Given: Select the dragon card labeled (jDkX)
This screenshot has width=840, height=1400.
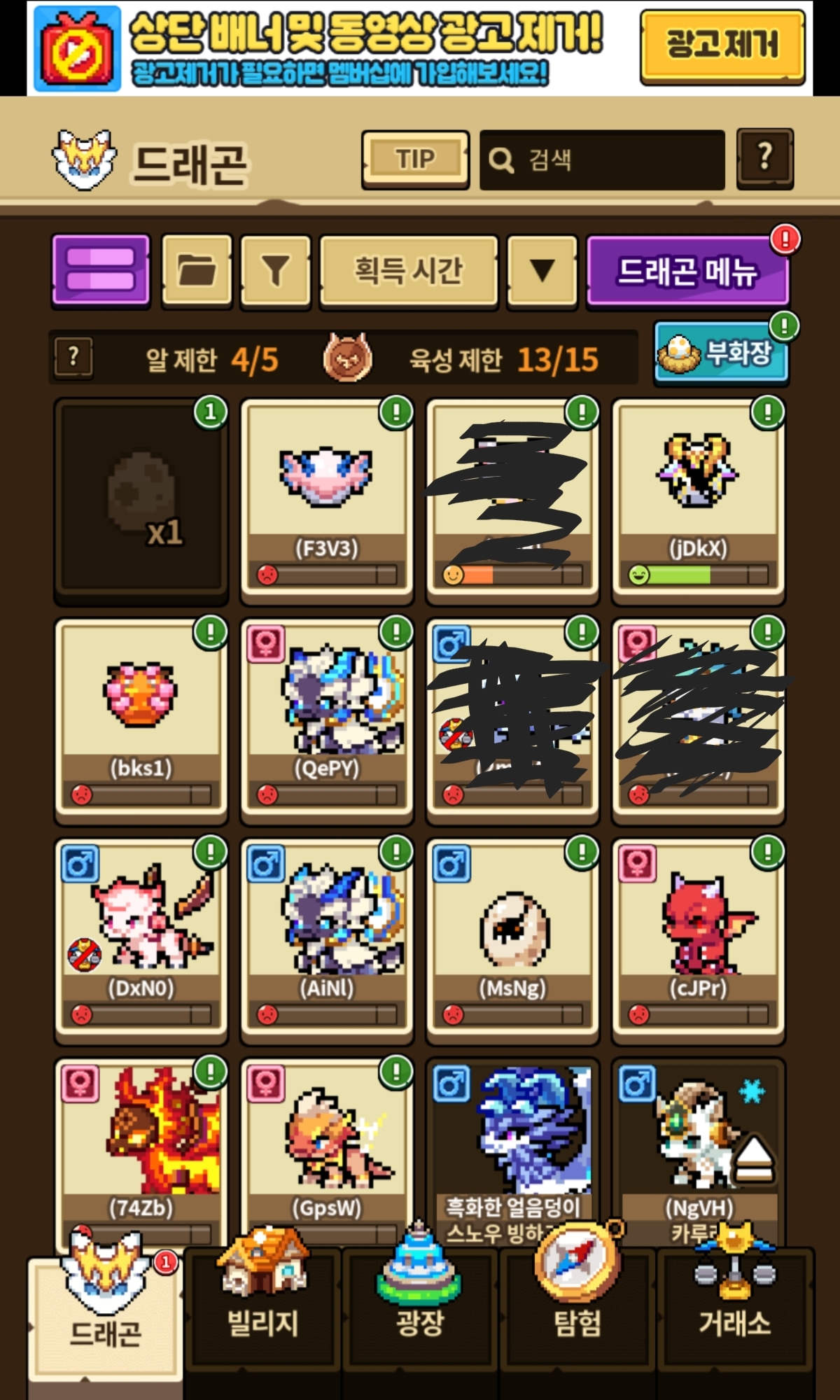Looking at the screenshot, I should click(698, 498).
